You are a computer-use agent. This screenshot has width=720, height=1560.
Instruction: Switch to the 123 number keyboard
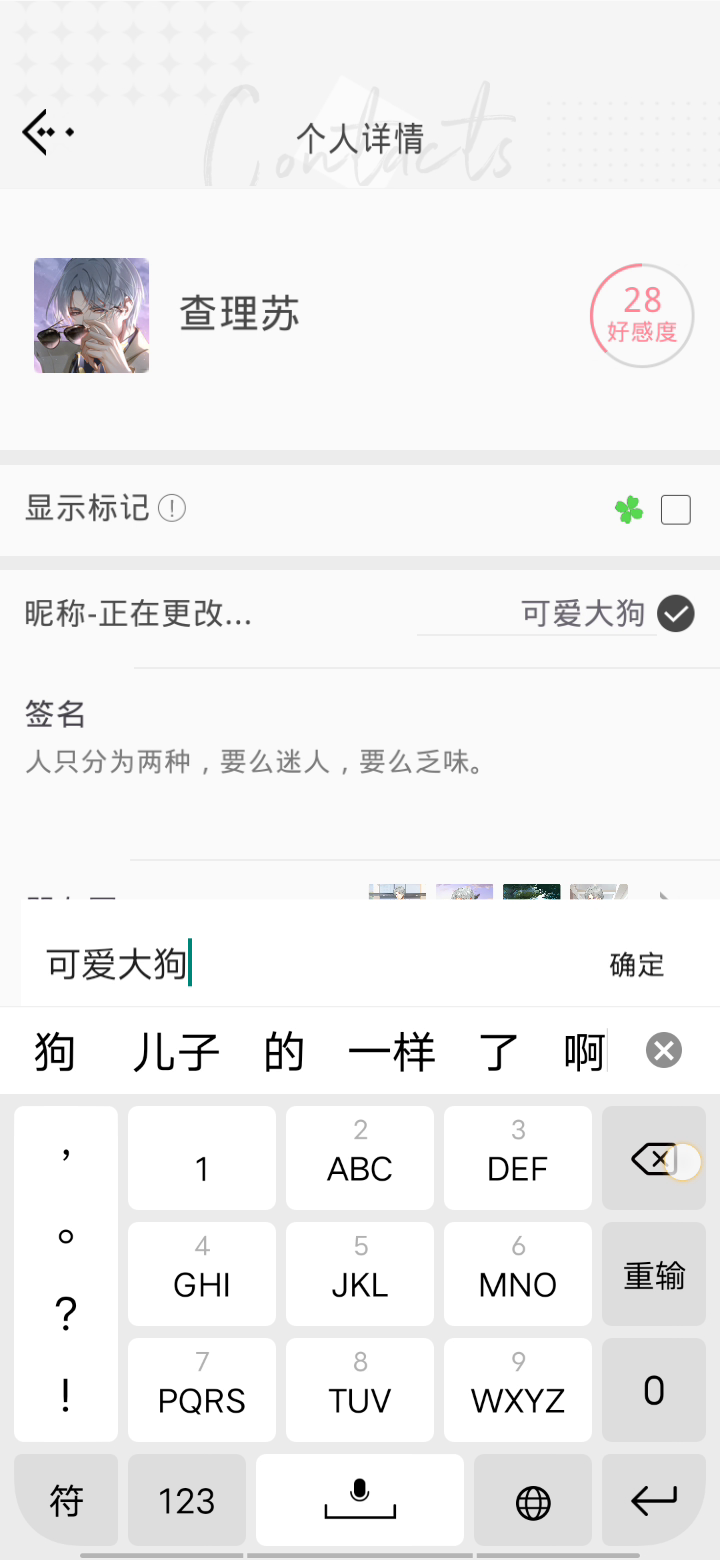pos(187,1501)
